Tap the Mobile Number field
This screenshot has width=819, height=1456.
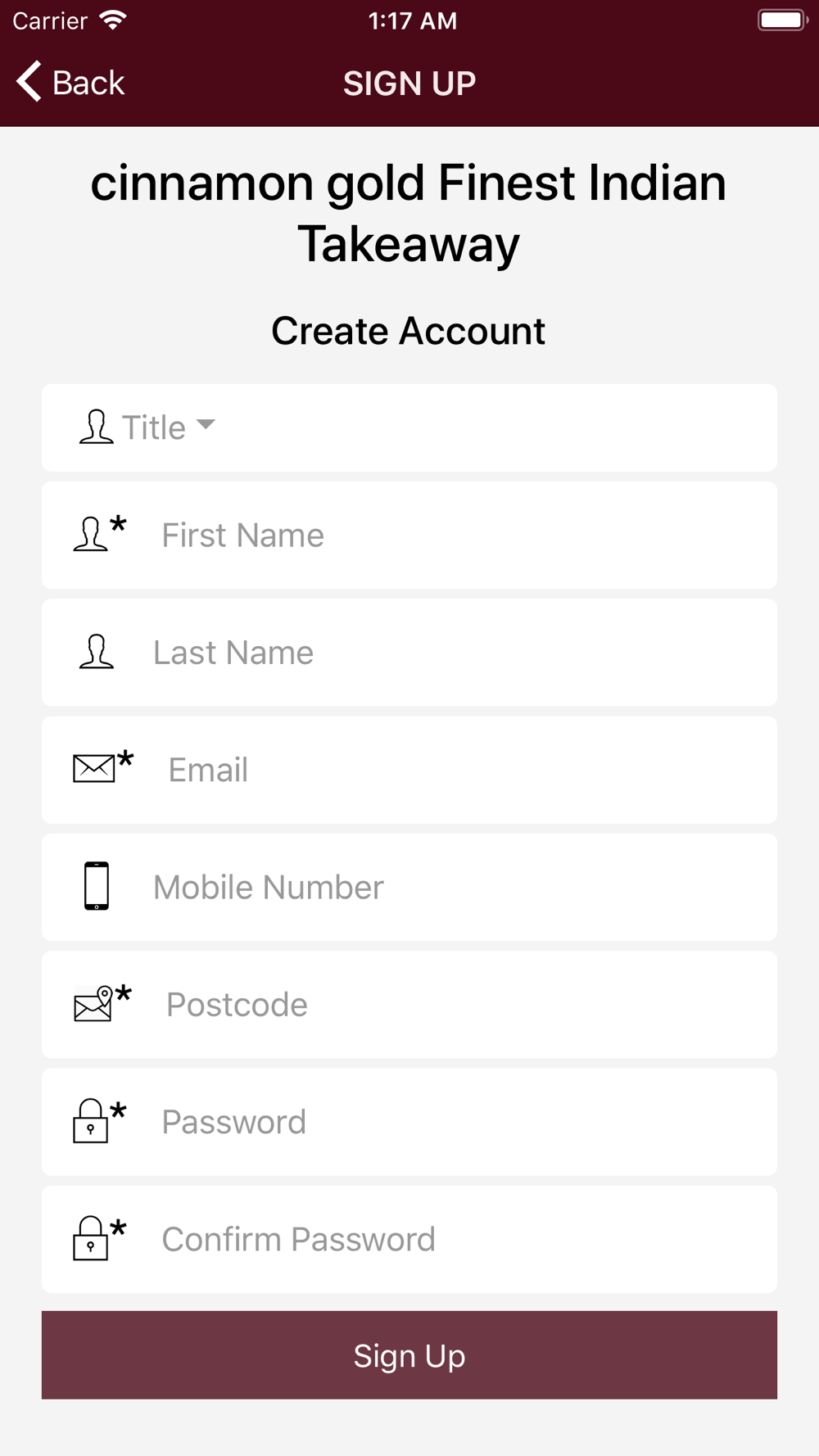(409, 887)
